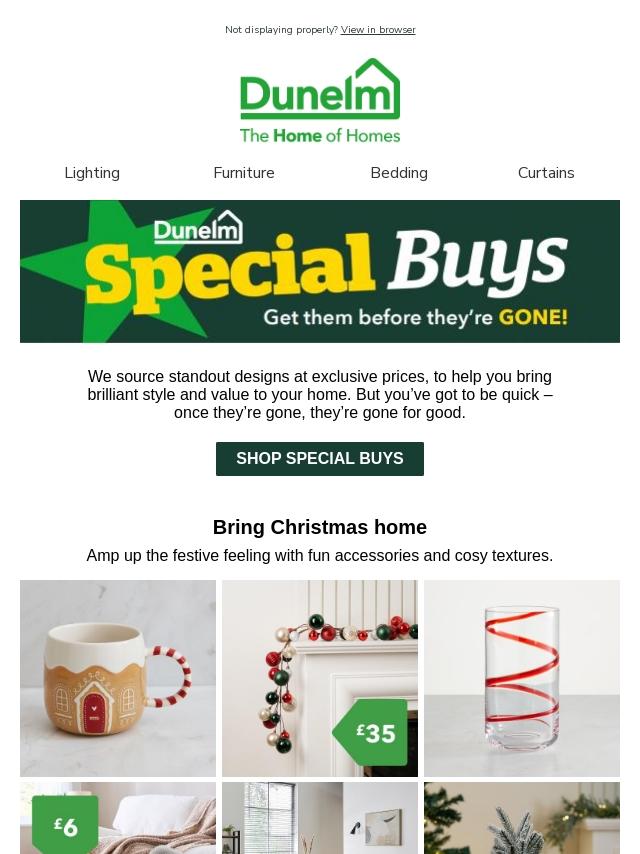Open the wall art room product tile
This screenshot has width=640, height=854.
coord(320,820)
